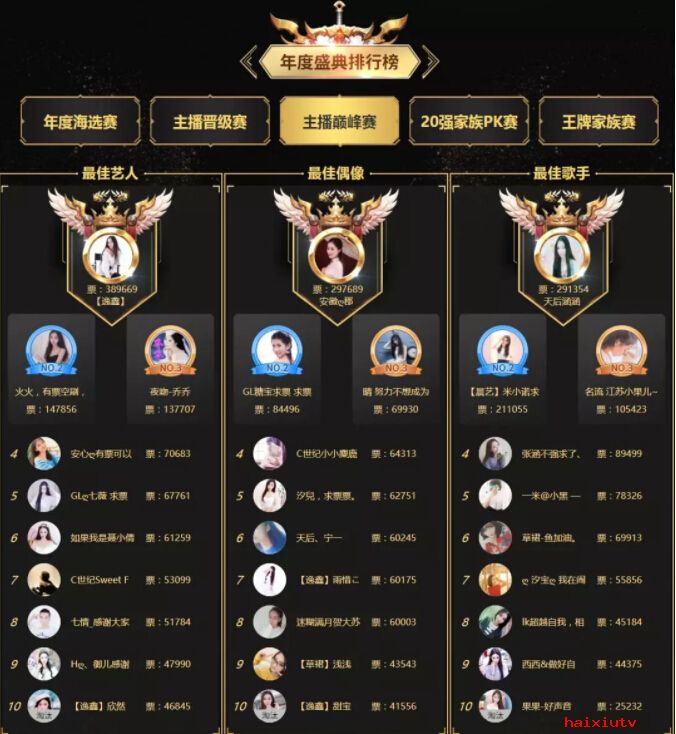Switch to the 主播晋级赛 tab
676x734 pixels.
coord(210,122)
